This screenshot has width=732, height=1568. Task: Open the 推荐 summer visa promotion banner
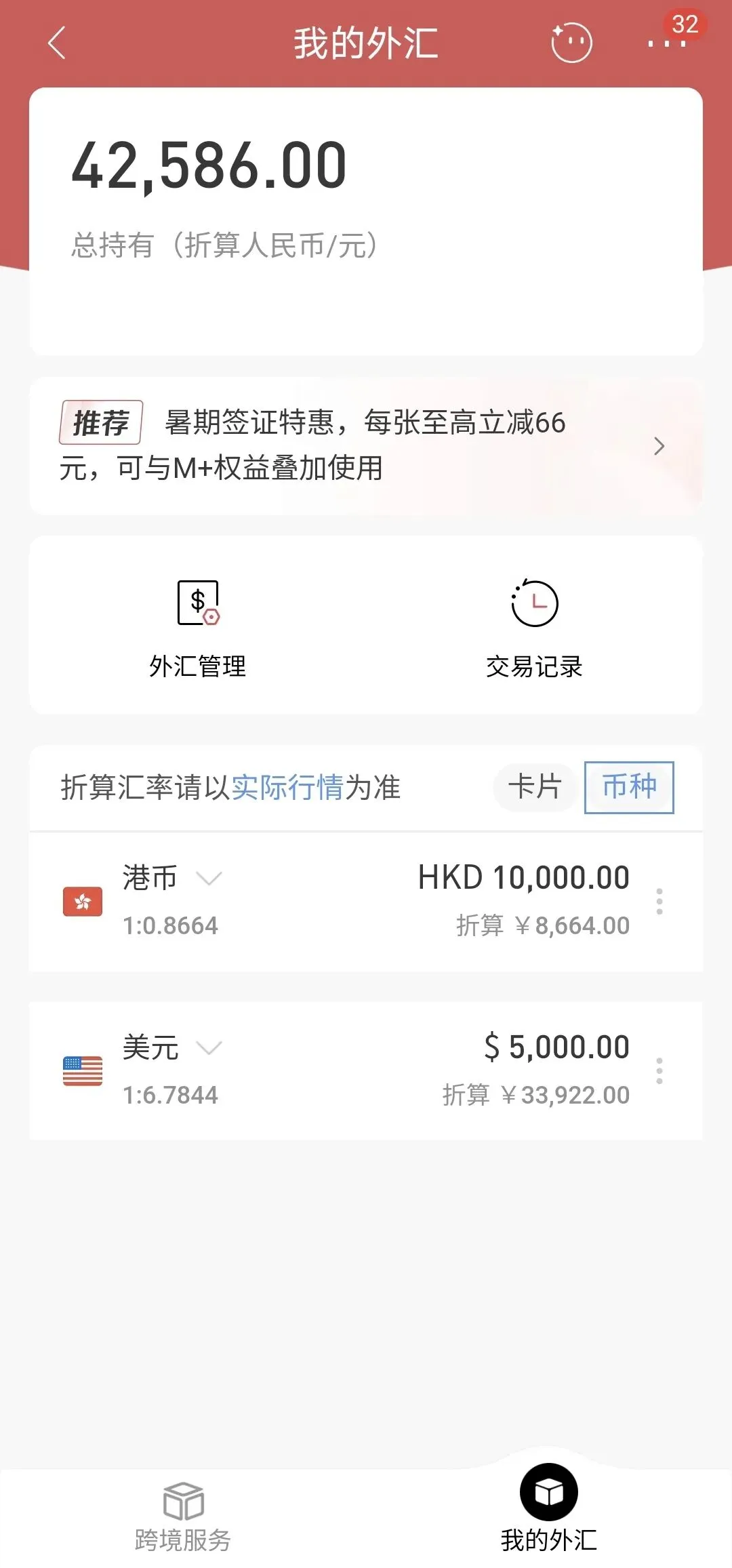(x=366, y=445)
